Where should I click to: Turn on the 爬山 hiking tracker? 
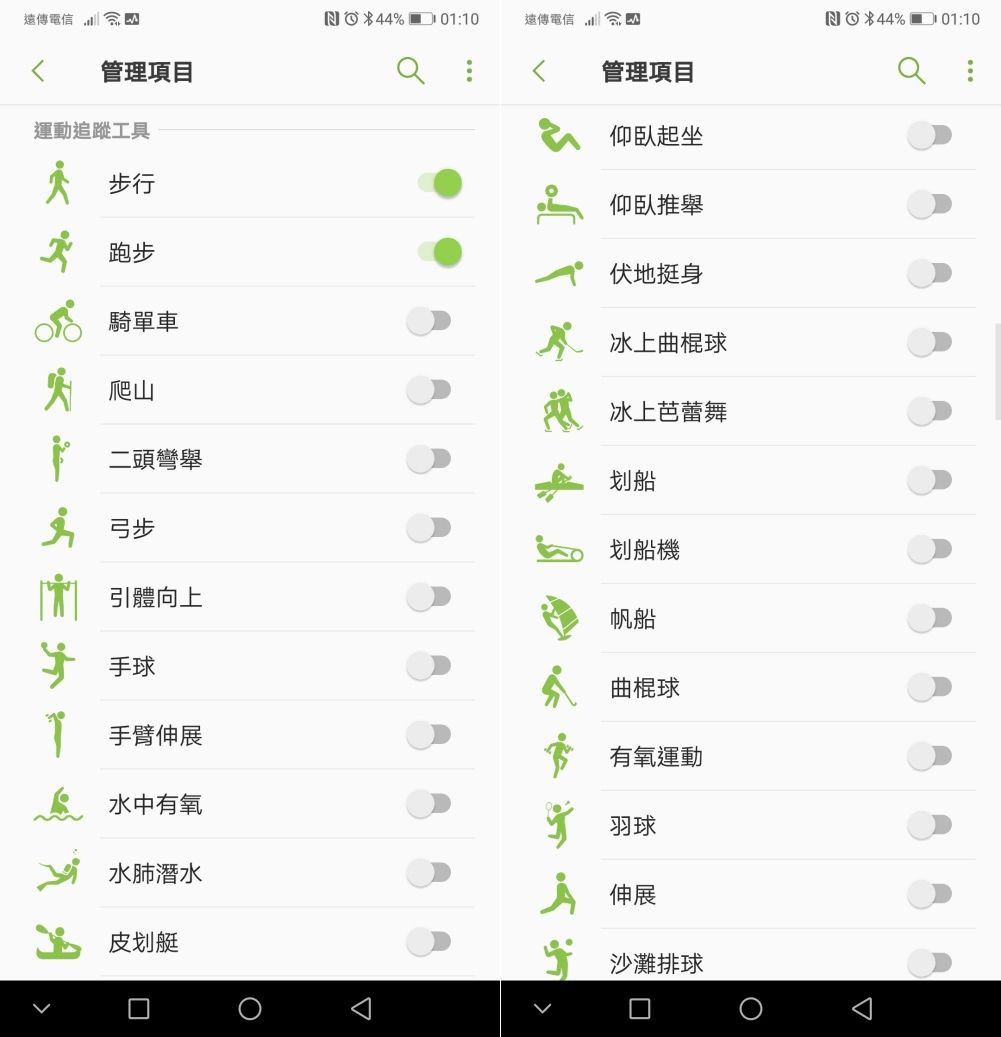point(429,390)
